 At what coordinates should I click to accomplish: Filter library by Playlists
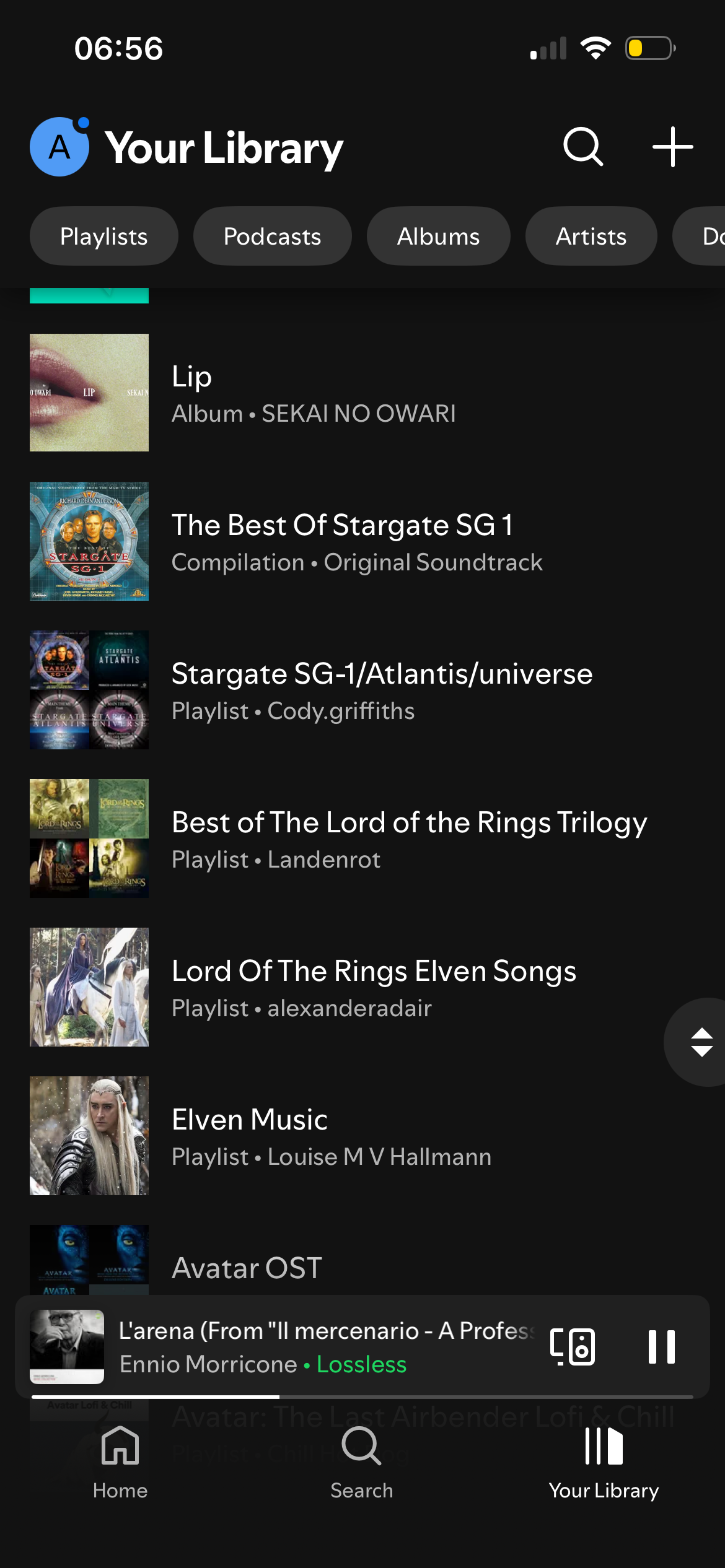point(103,237)
